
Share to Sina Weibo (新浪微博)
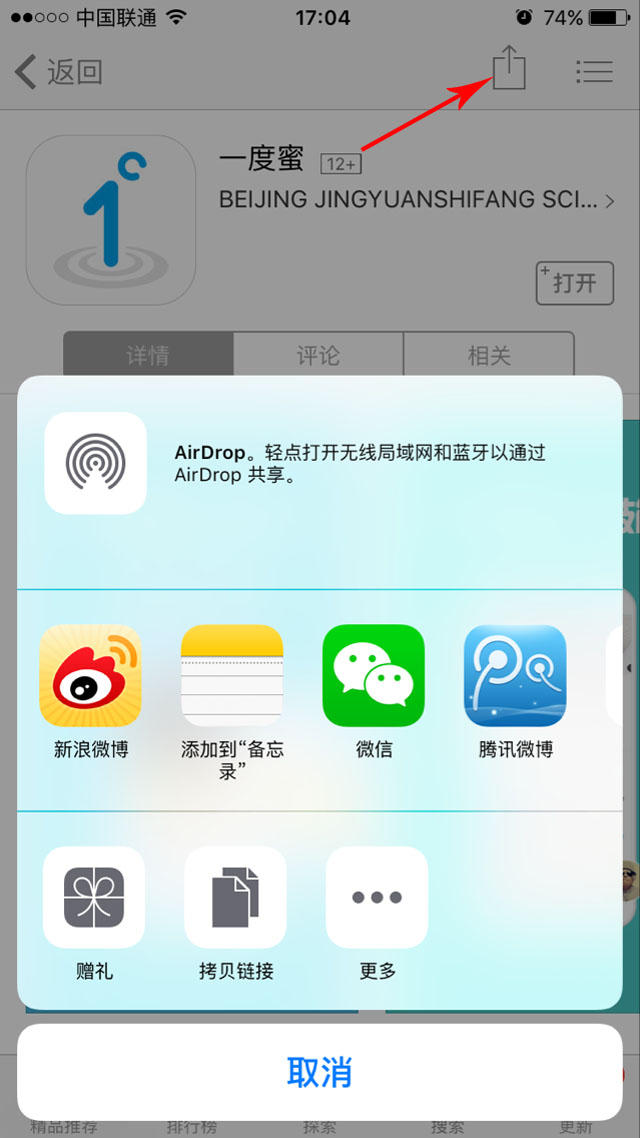(x=90, y=676)
